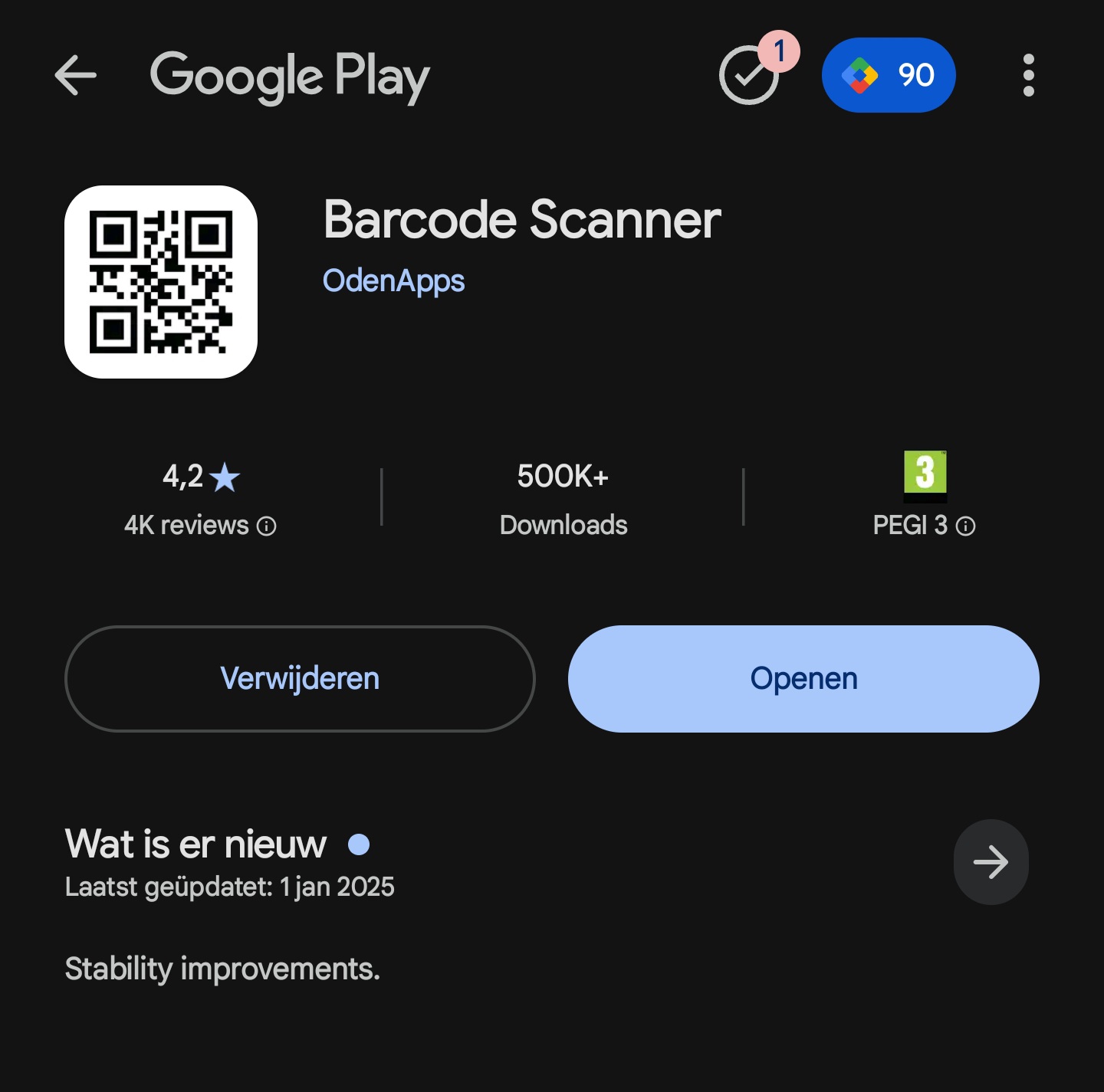The image size is (1104, 1092).
Task: Launch Barcode Scanner with Openen
Action: click(803, 679)
